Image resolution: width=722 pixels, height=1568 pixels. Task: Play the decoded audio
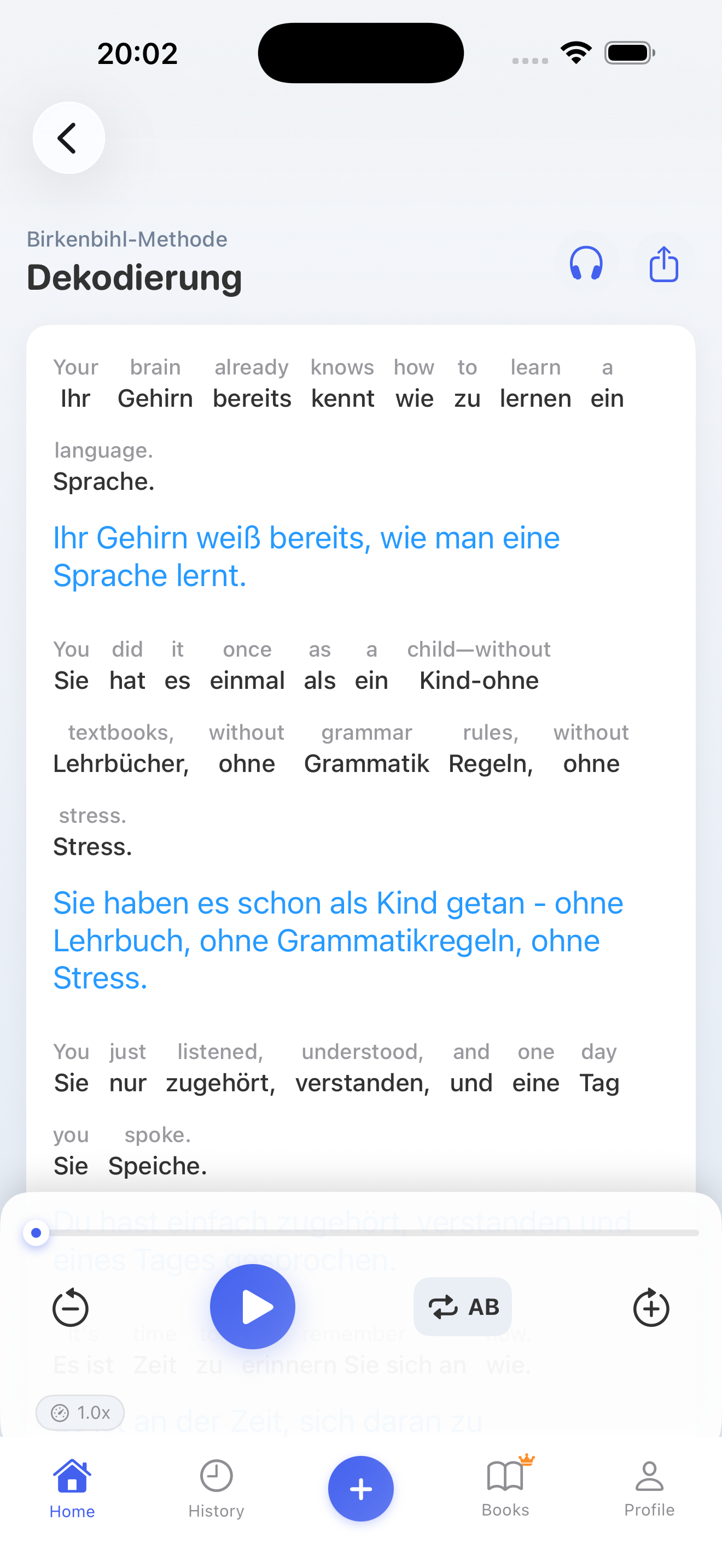(252, 1306)
